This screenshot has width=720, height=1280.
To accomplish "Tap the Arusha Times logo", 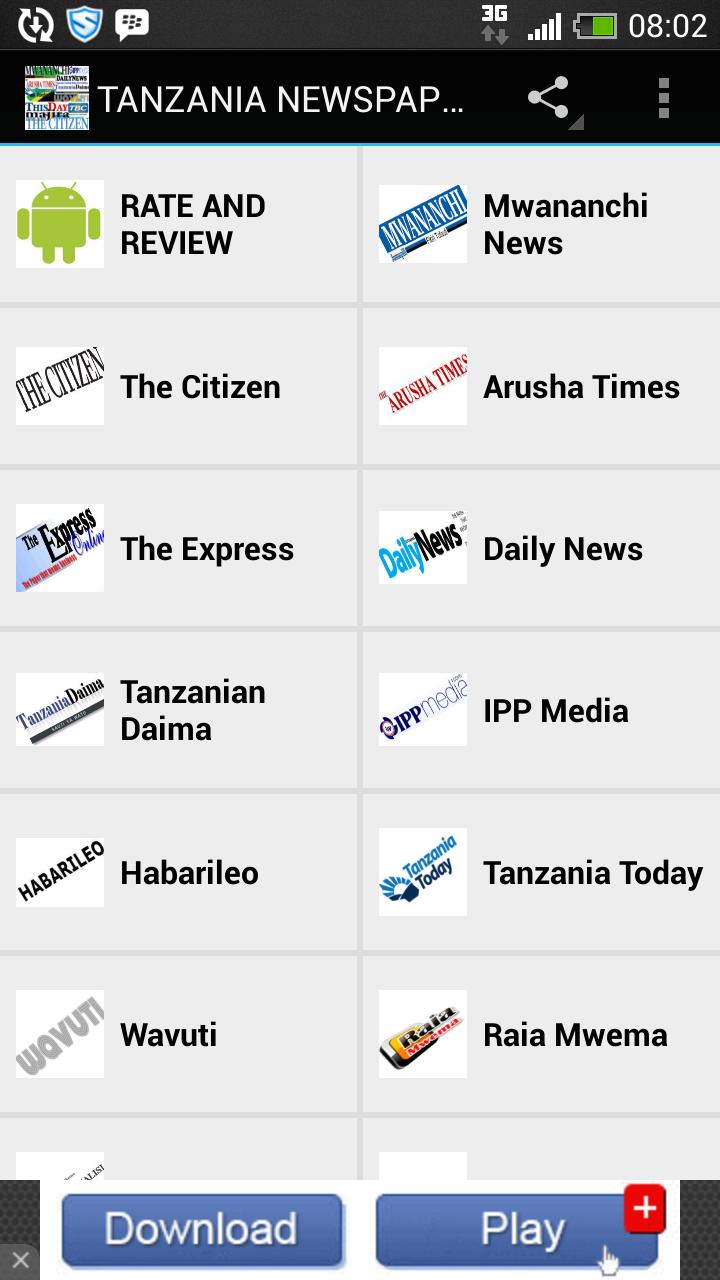I will click(422, 386).
